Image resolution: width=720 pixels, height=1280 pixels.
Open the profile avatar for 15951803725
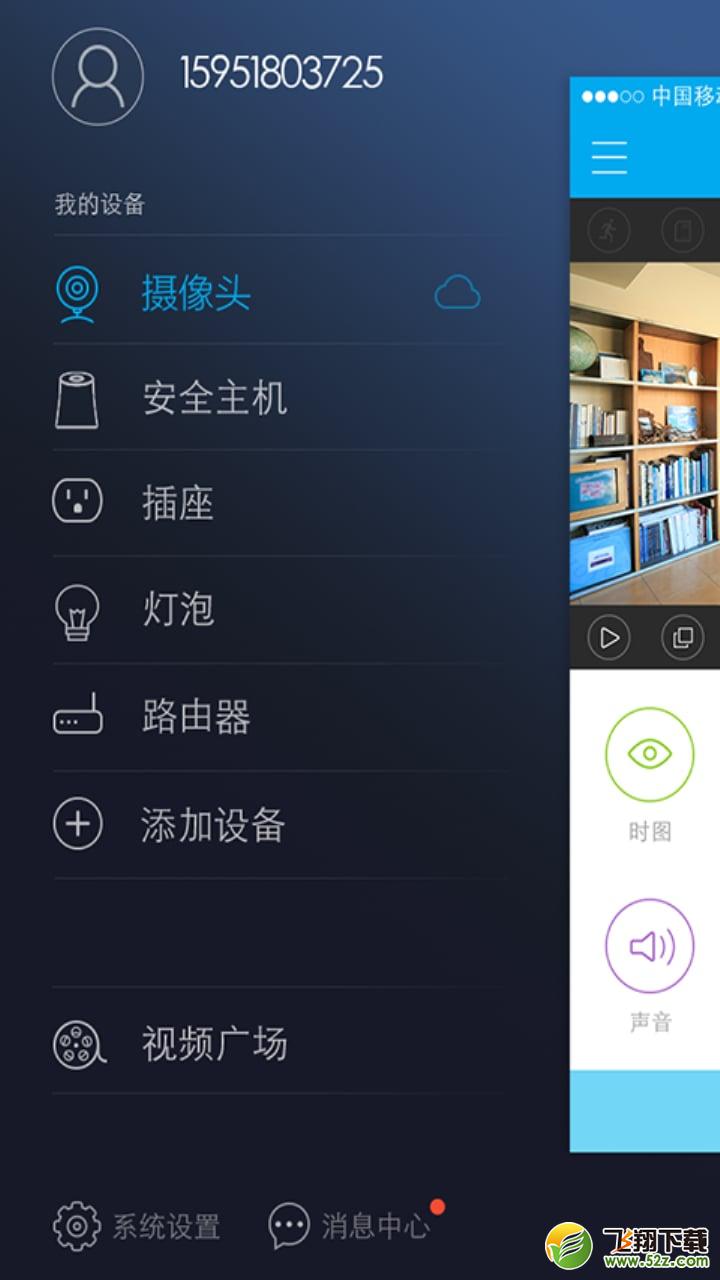[98, 76]
